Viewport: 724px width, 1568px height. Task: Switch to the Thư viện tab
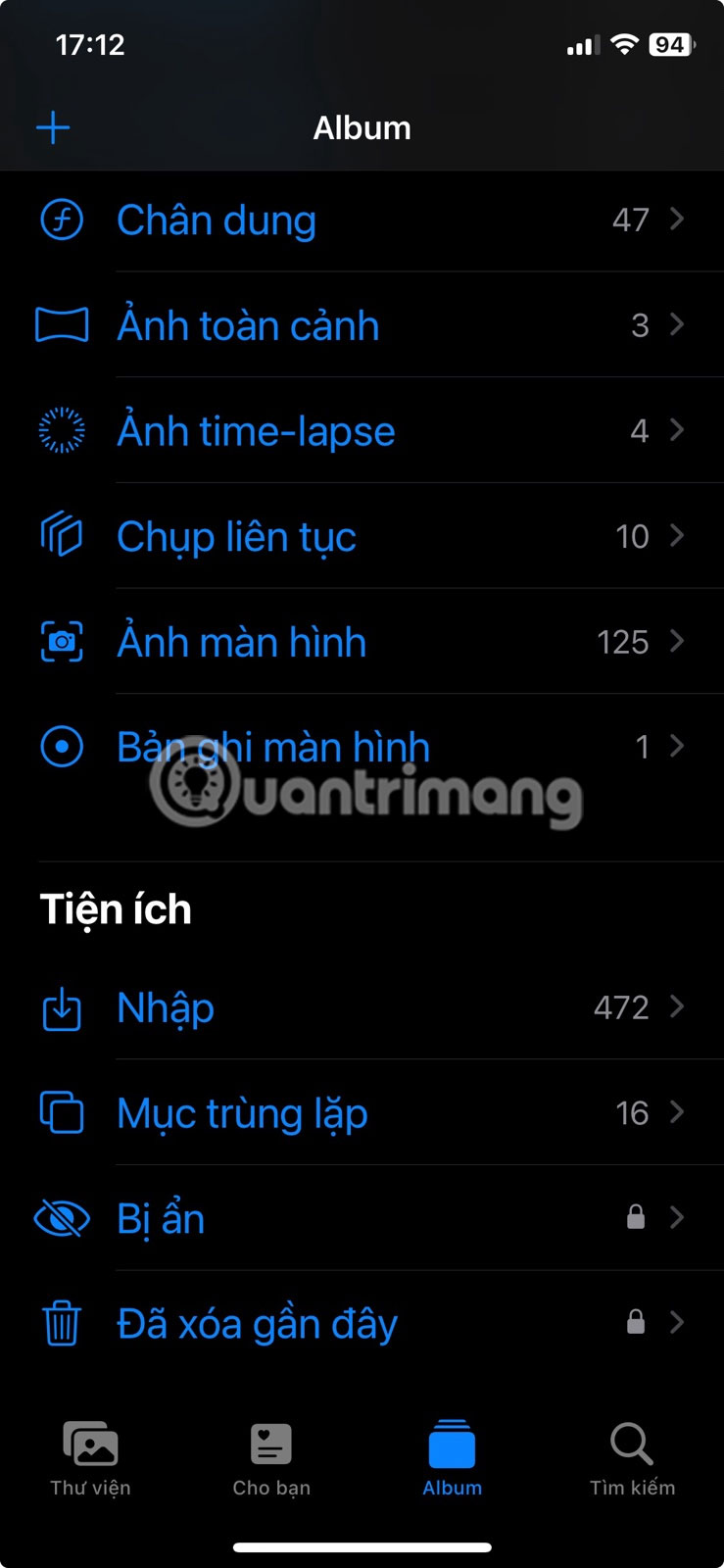(x=90, y=1458)
